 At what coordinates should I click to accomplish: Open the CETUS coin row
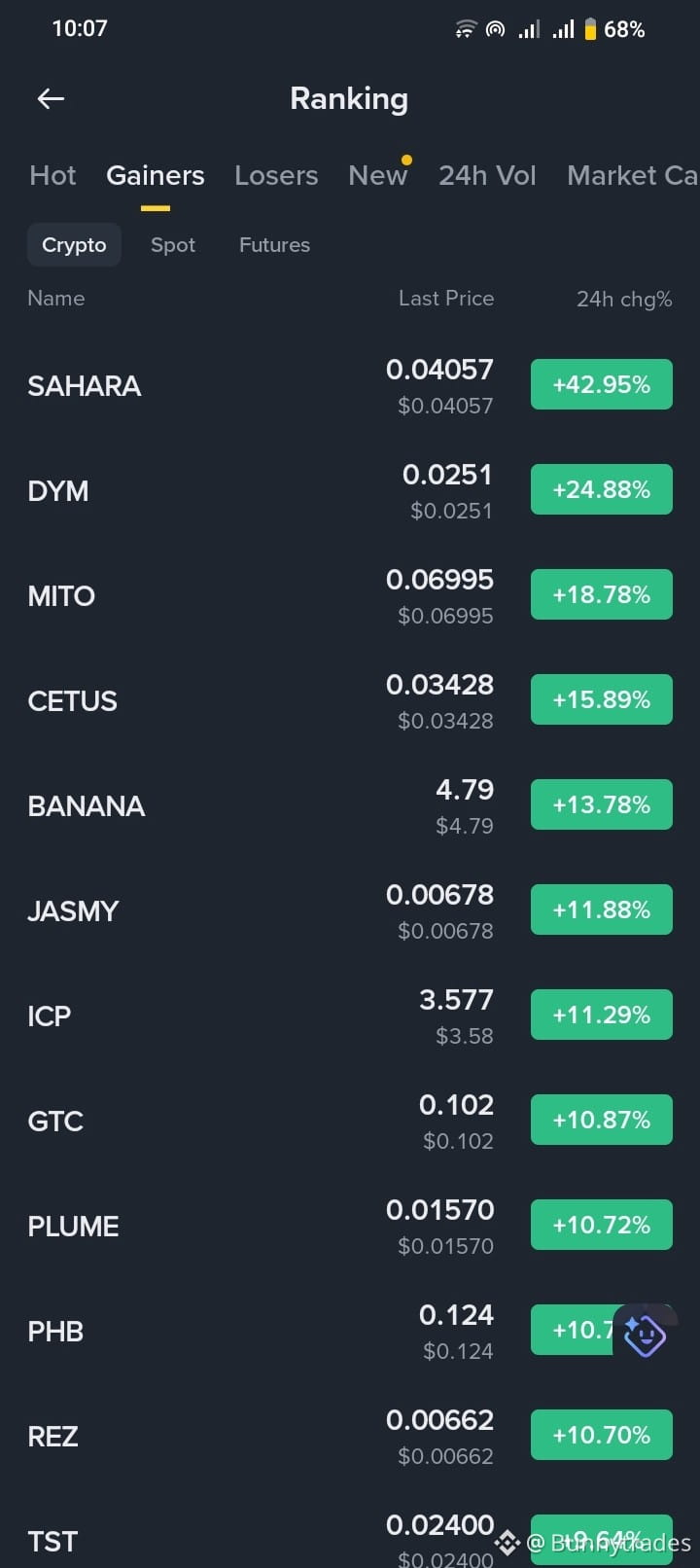point(350,701)
